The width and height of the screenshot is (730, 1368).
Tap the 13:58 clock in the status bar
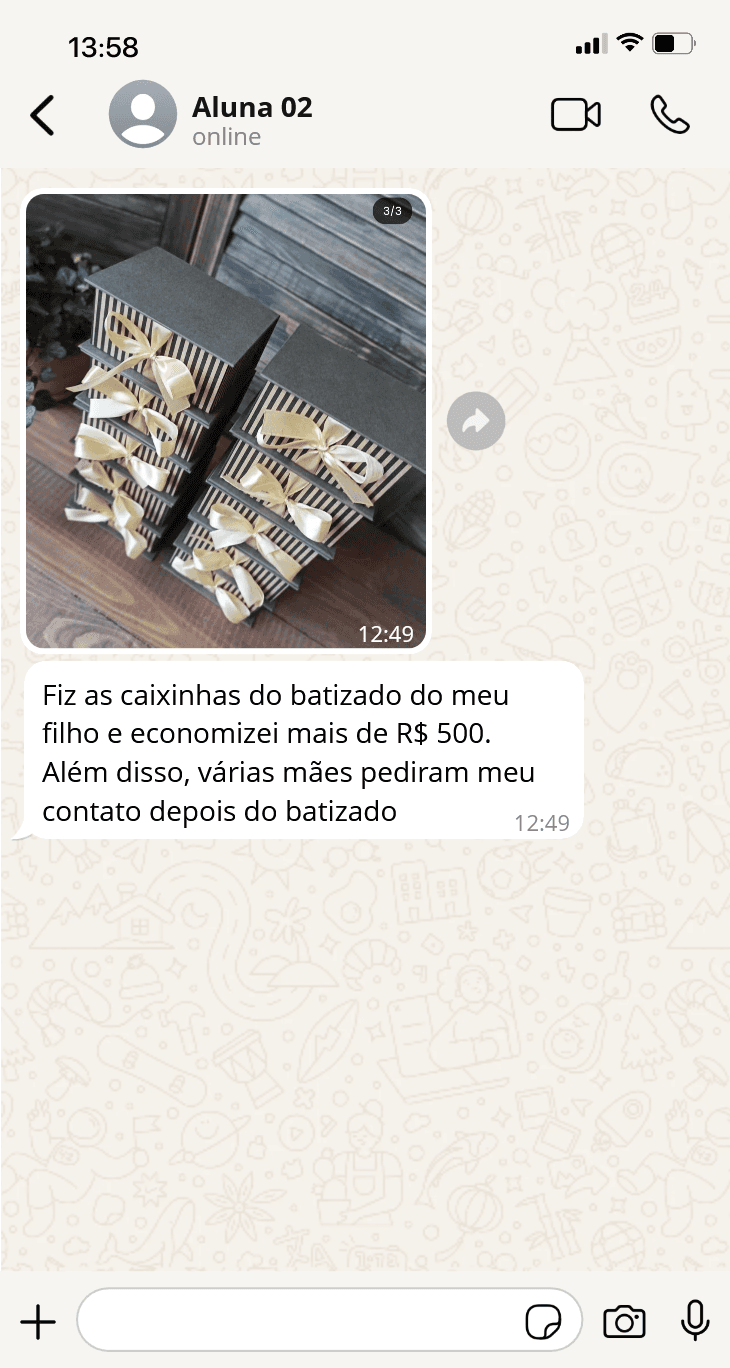pos(104,47)
